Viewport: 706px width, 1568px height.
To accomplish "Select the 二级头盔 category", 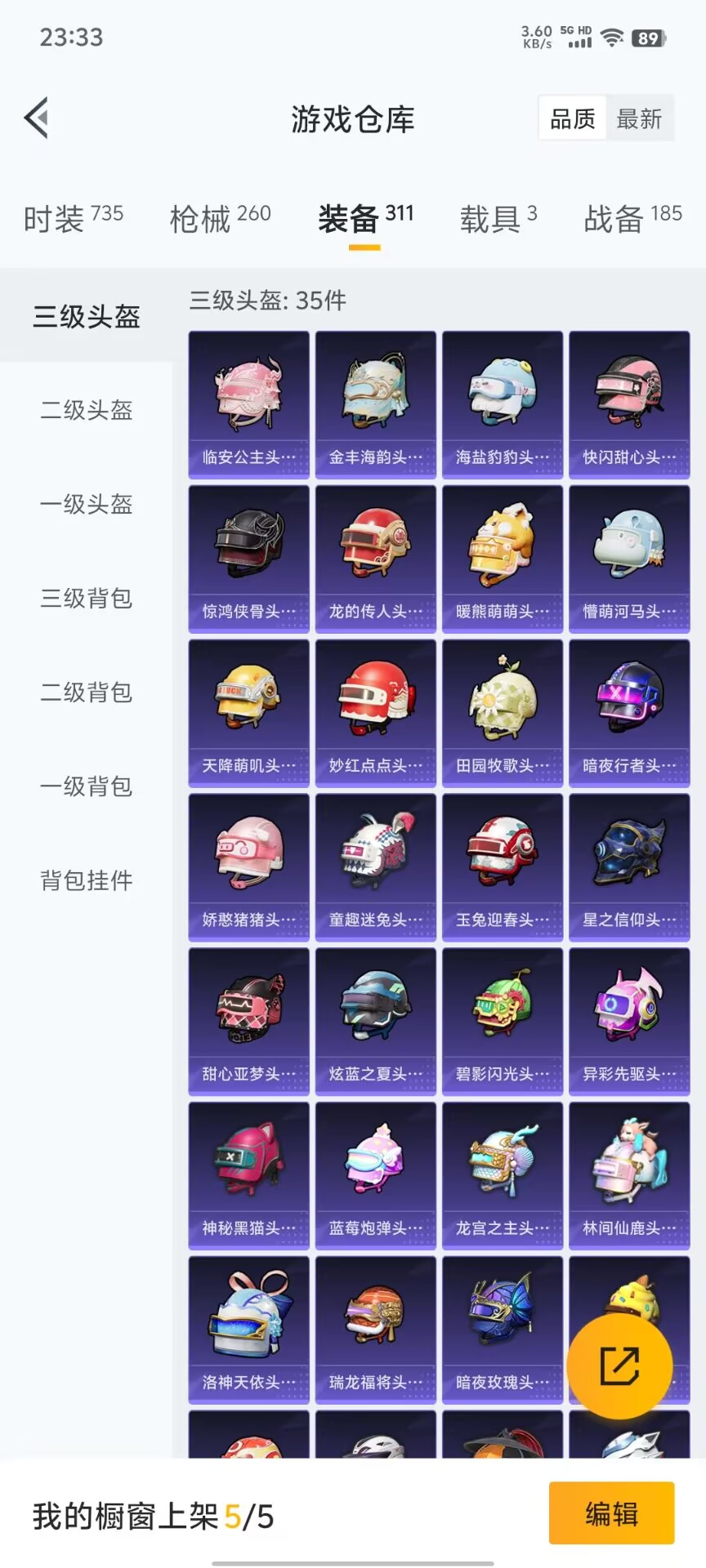I will [x=87, y=410].
